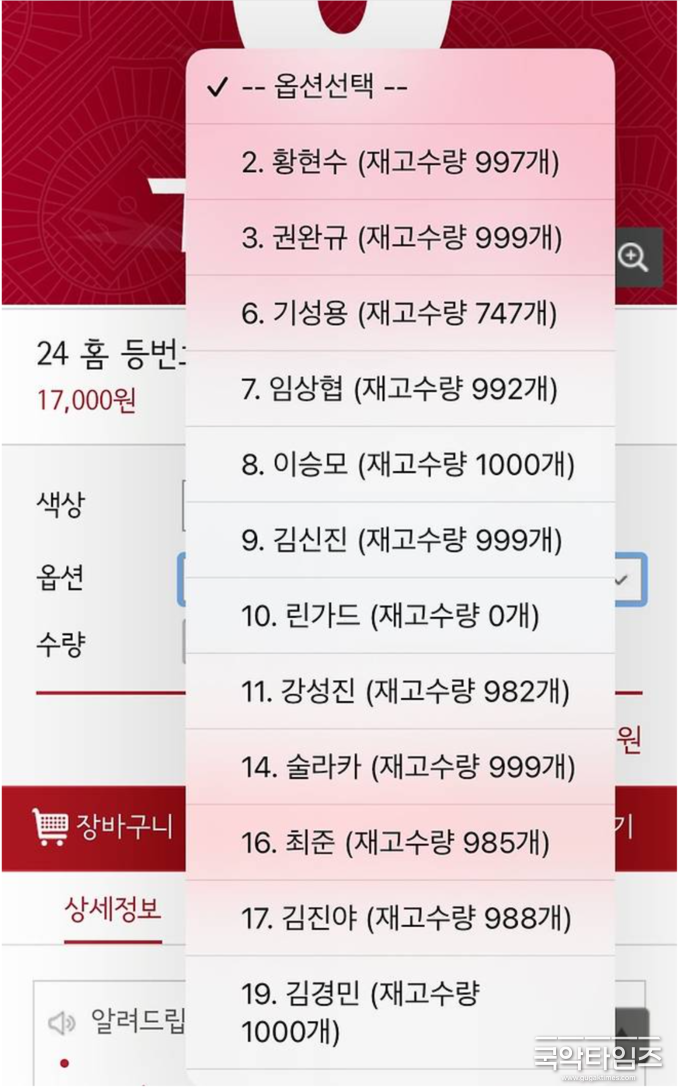Add item to 장바구니 cart
680x1092 pixels.
coord(100,828)
